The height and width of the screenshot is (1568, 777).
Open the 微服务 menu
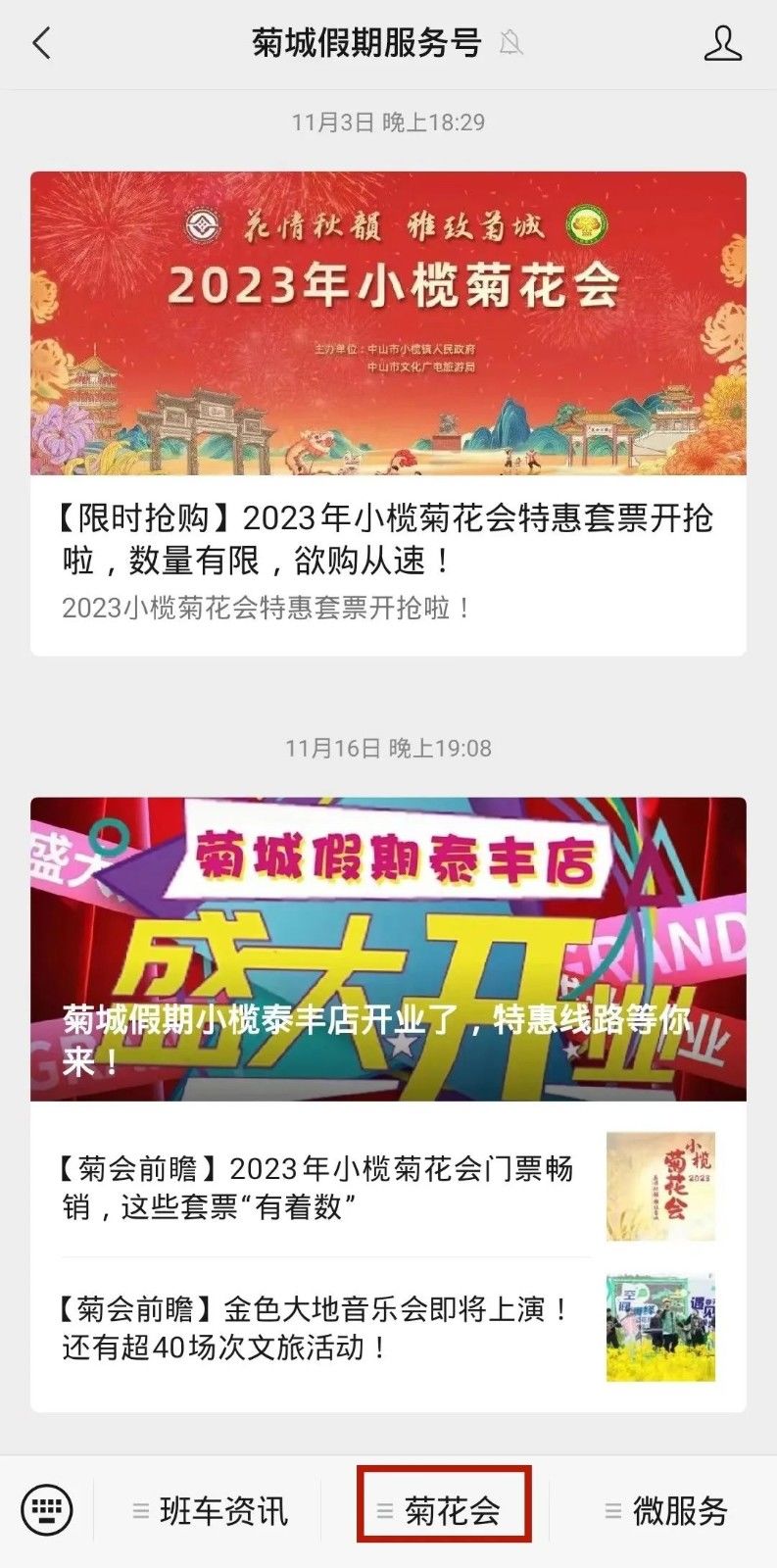click(666, 1510)
